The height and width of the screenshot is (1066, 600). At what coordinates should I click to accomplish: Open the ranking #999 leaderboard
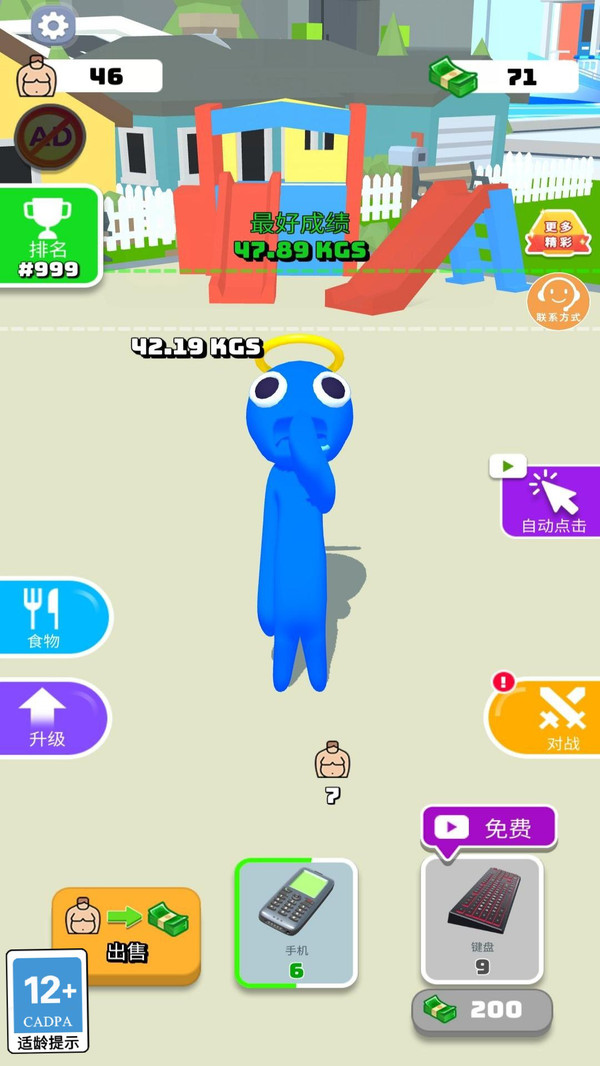(50, 237)
